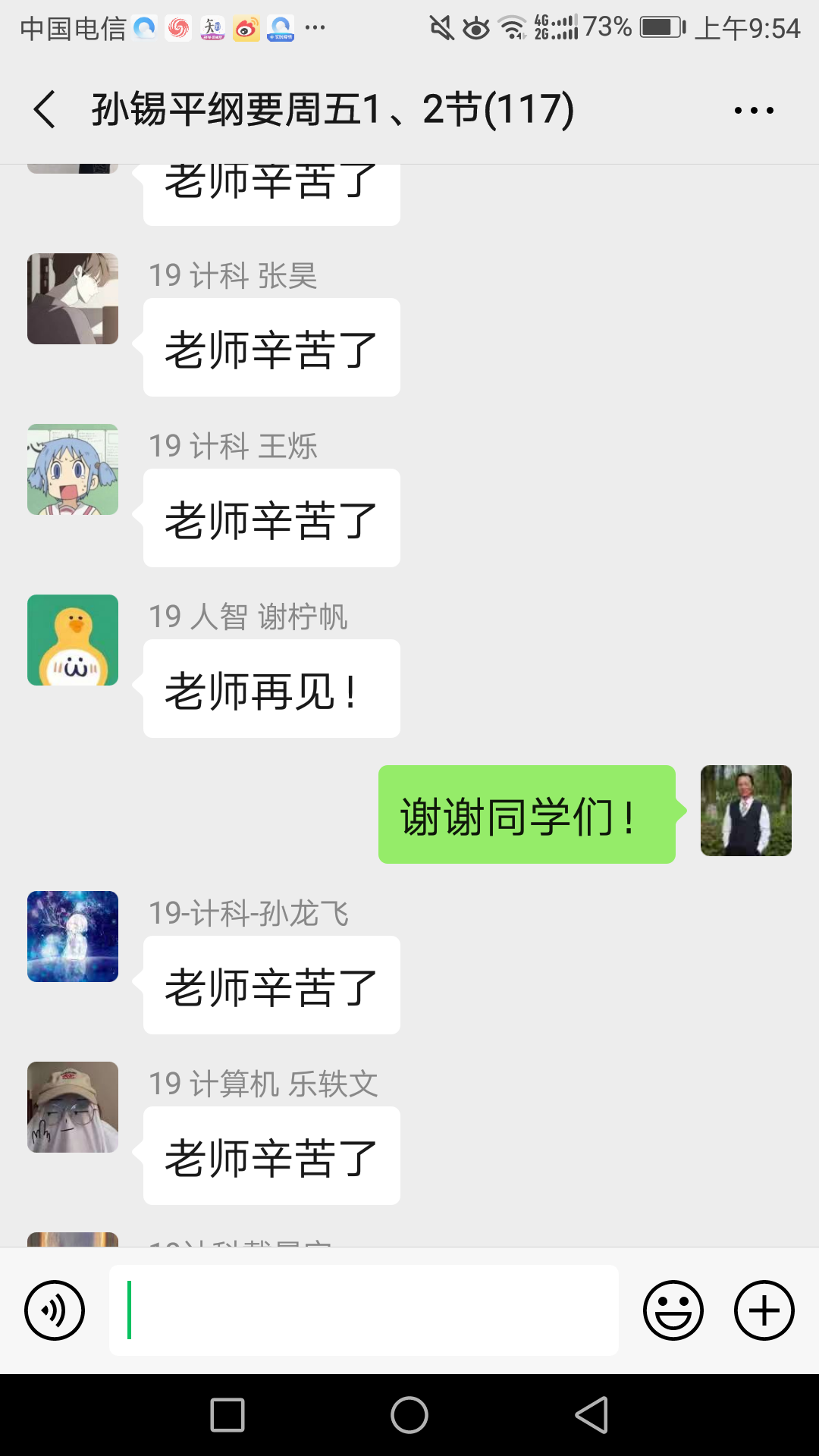Open the recent apps overview
The width and height of the screenshot is (819, 1456).
coord(227,1415)
